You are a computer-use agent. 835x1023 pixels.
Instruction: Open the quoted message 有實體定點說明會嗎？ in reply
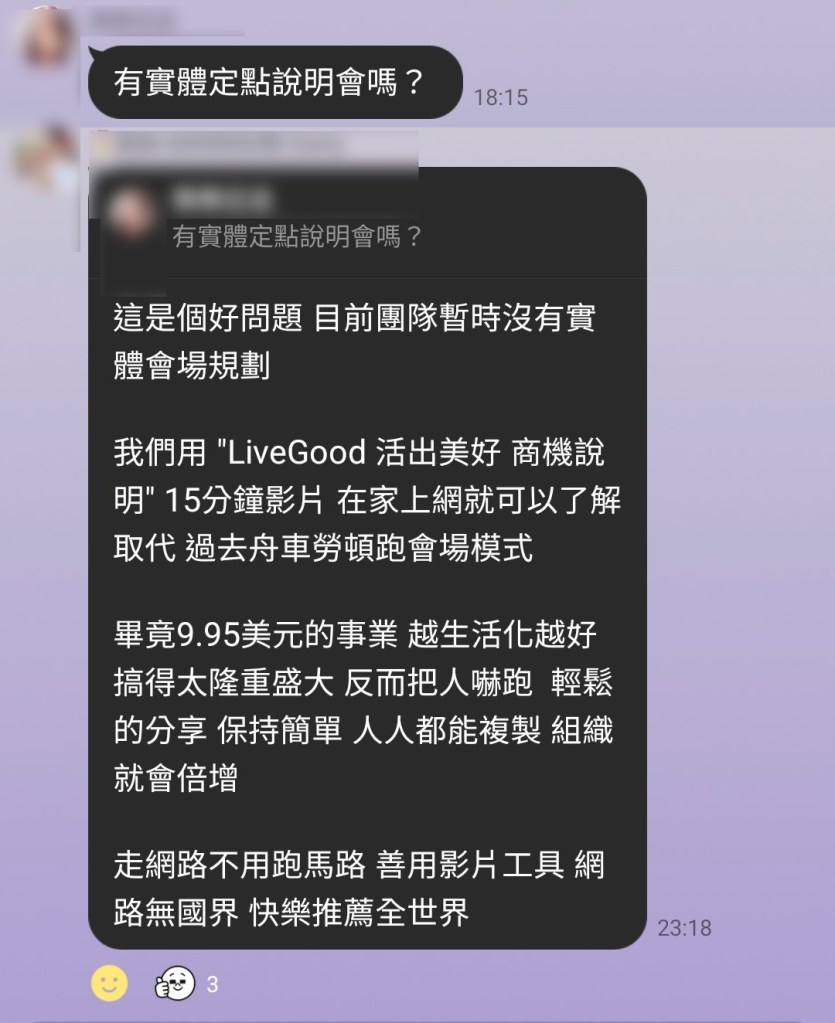(297, 236)
